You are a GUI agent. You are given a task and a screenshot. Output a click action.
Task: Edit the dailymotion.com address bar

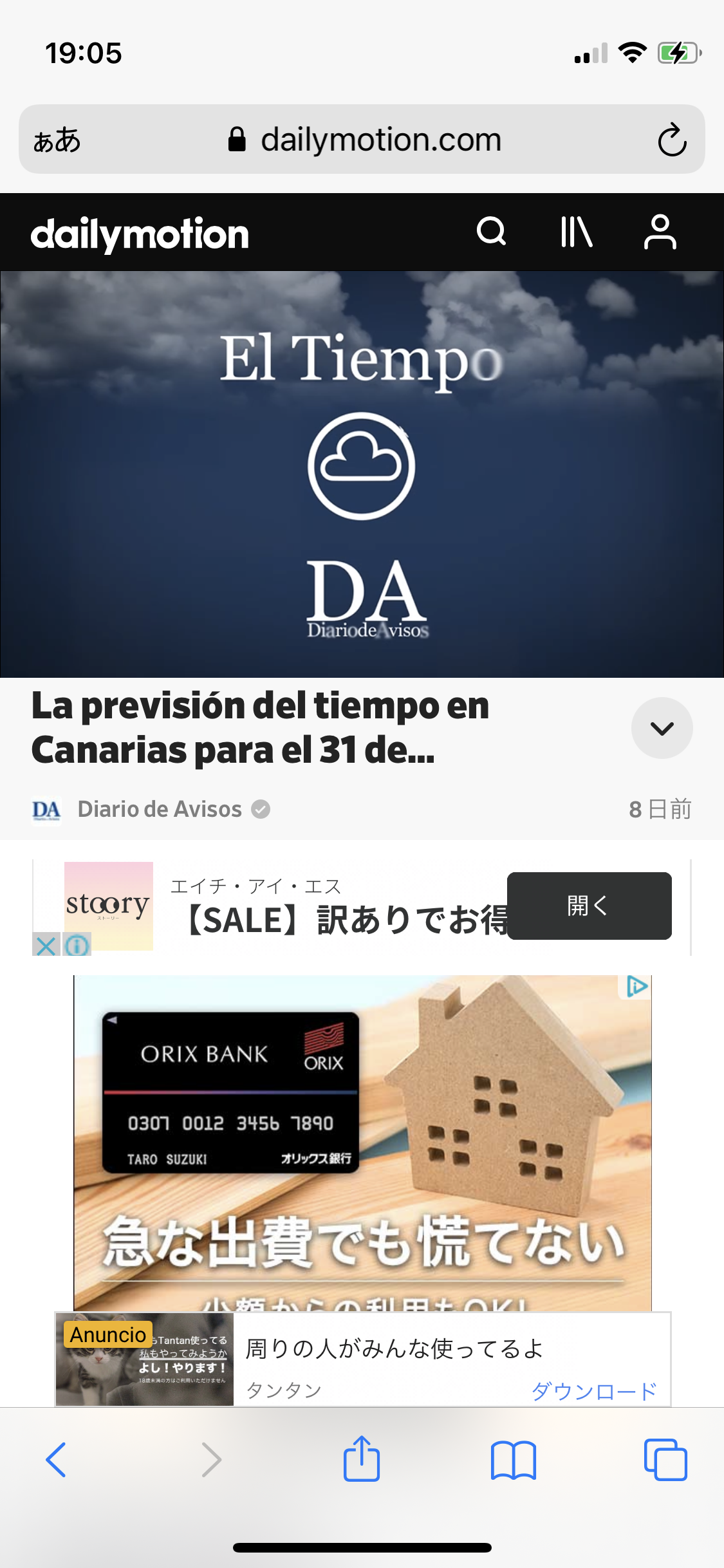pyautogui.click(x=380, y=140)
